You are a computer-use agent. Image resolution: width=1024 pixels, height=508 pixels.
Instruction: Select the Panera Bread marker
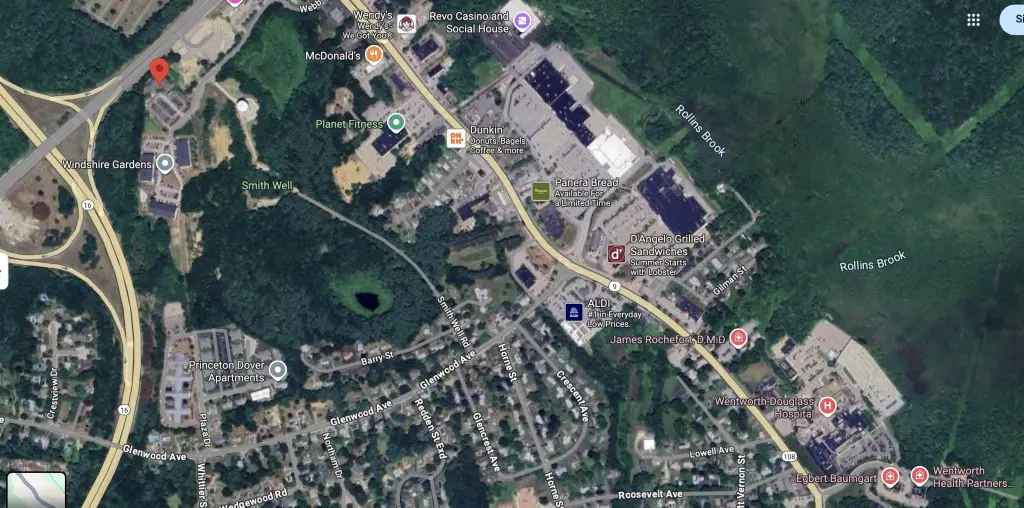tap(540, 191)
